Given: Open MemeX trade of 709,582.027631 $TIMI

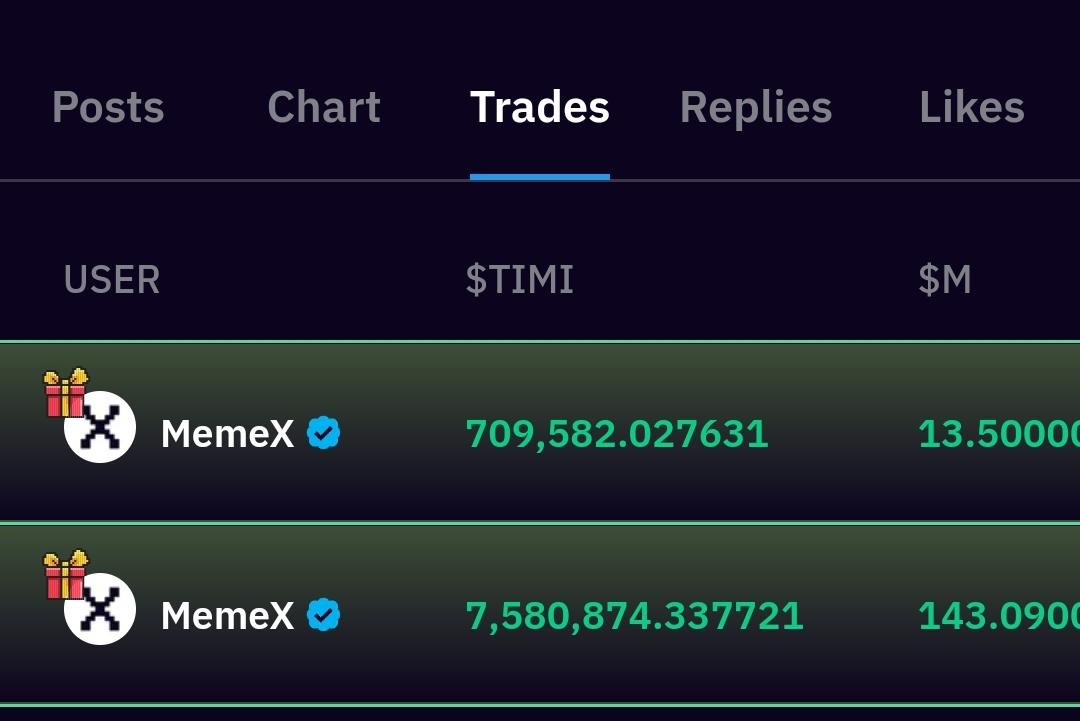Looking at the screenshot, I should point(616,434).
